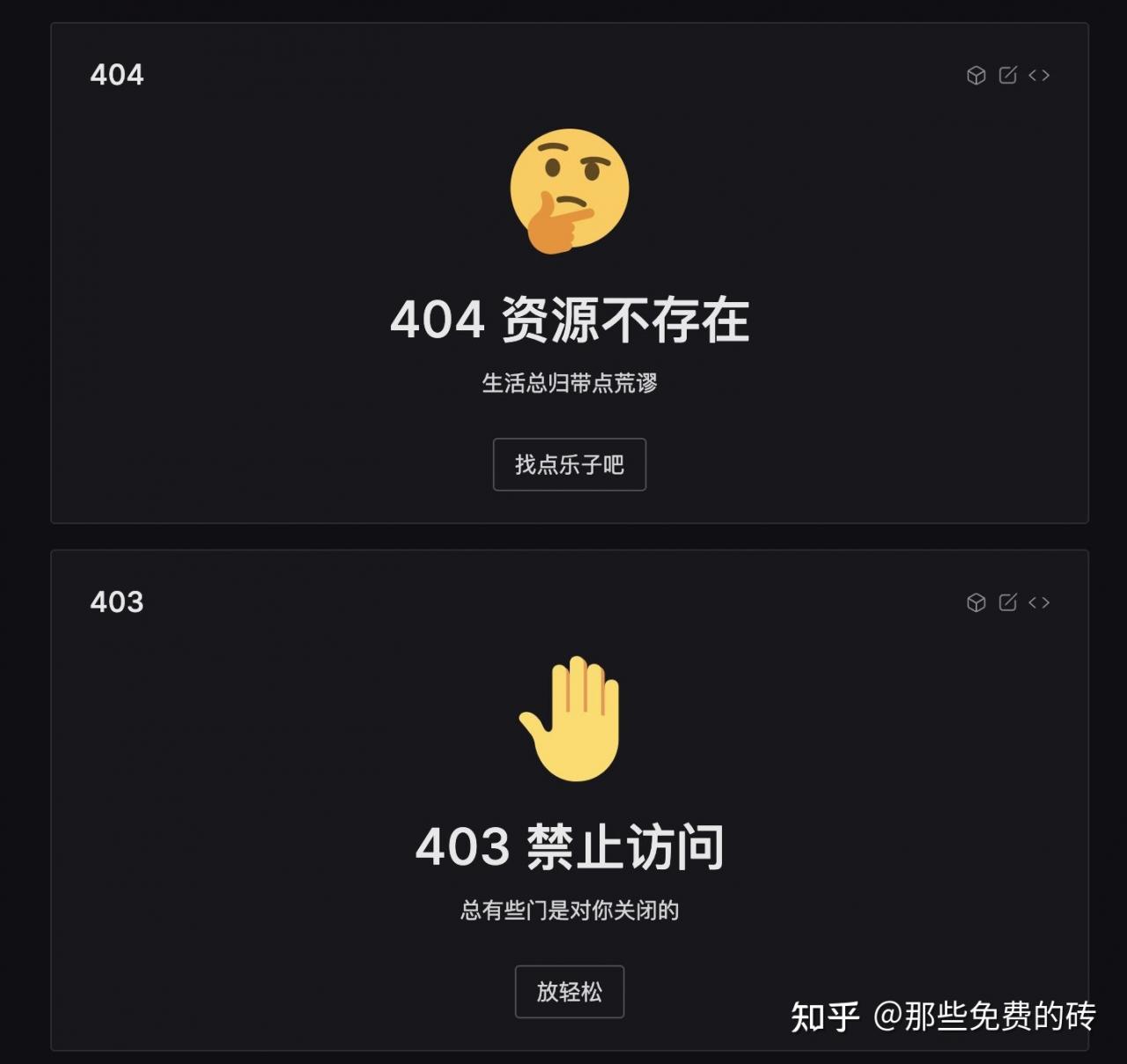Tap the 放轻松 button
This screenshot has width=1127, height=1064.
569,992
